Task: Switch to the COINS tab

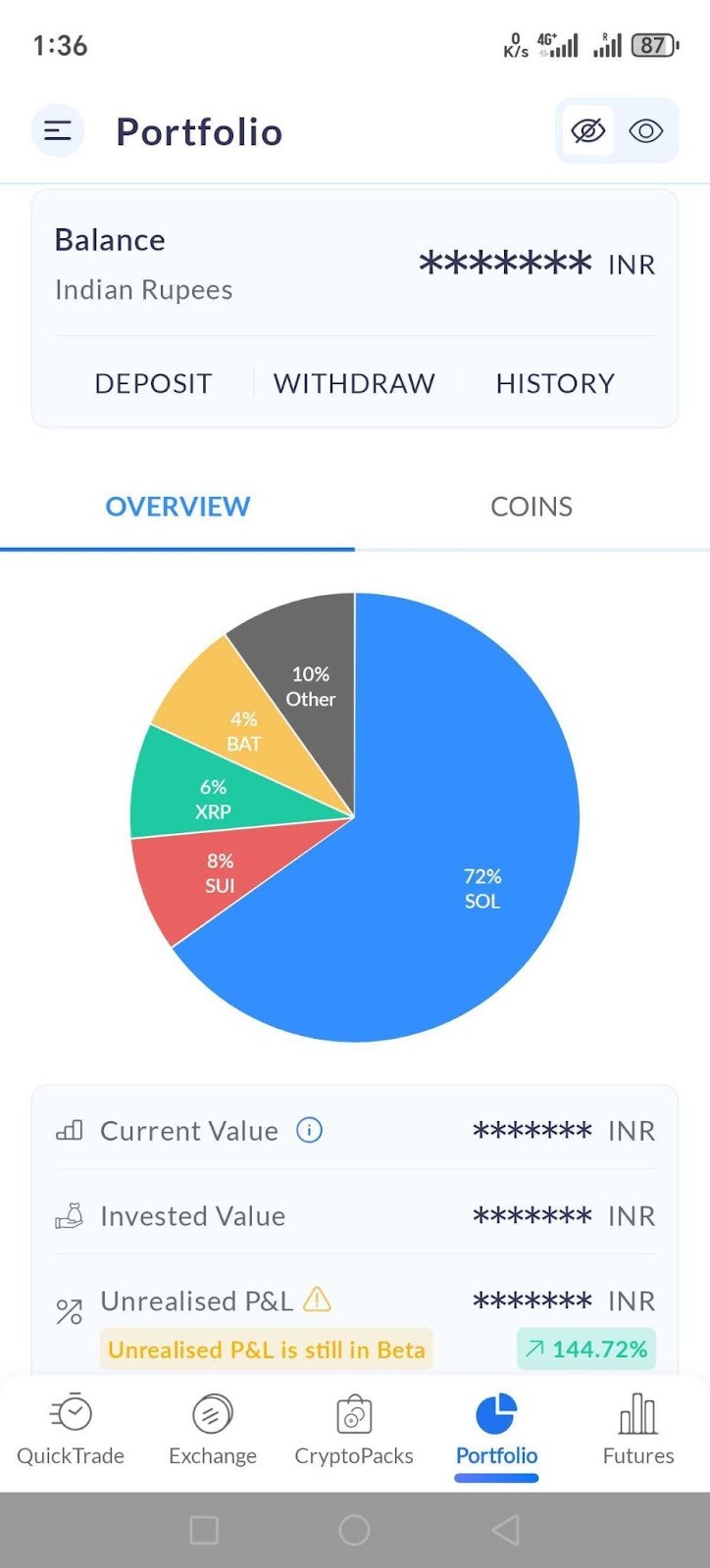Action: click(x=532, y=507)
